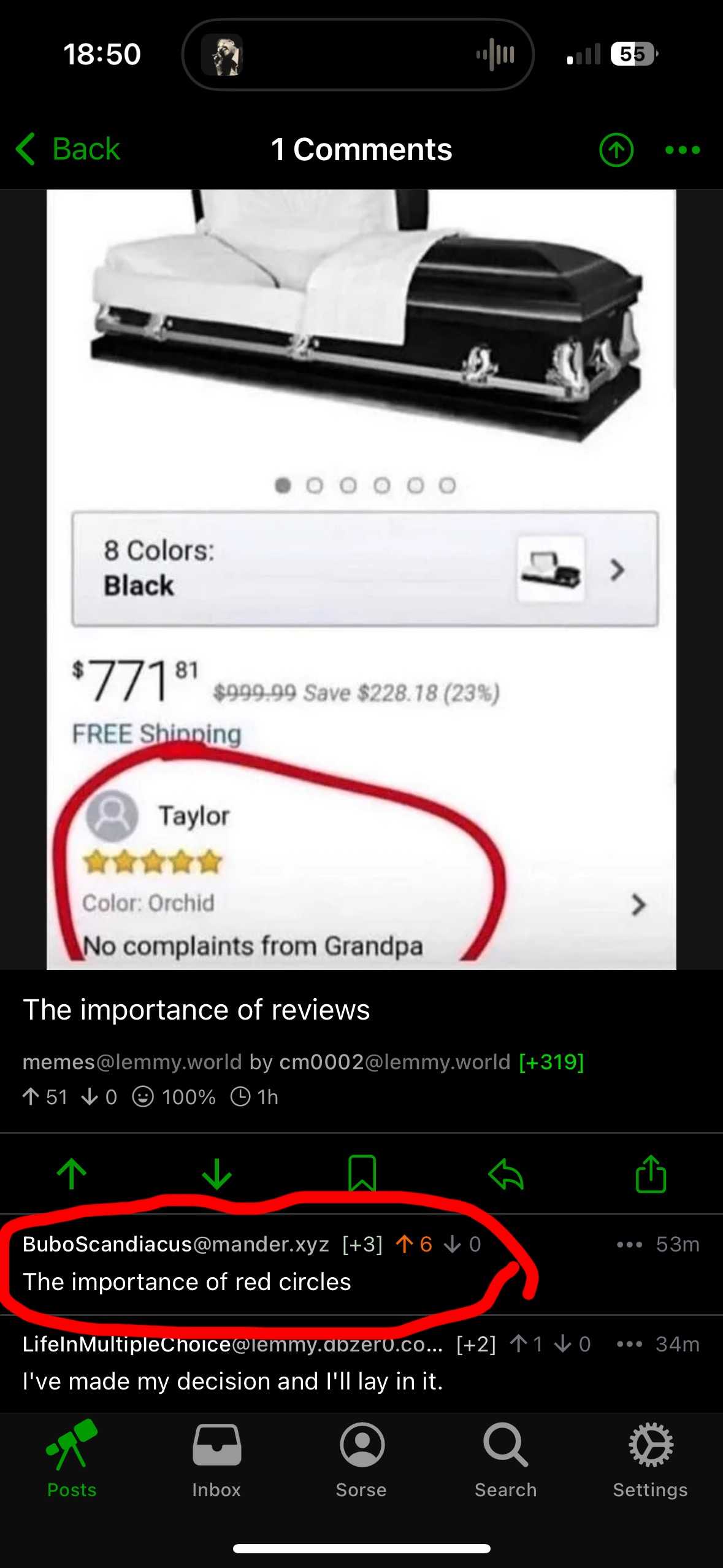Image resolution: width=723 pixels, height=1568 pixels.
Task: Bookmark this post
Action: click(x=362, y=1174)
